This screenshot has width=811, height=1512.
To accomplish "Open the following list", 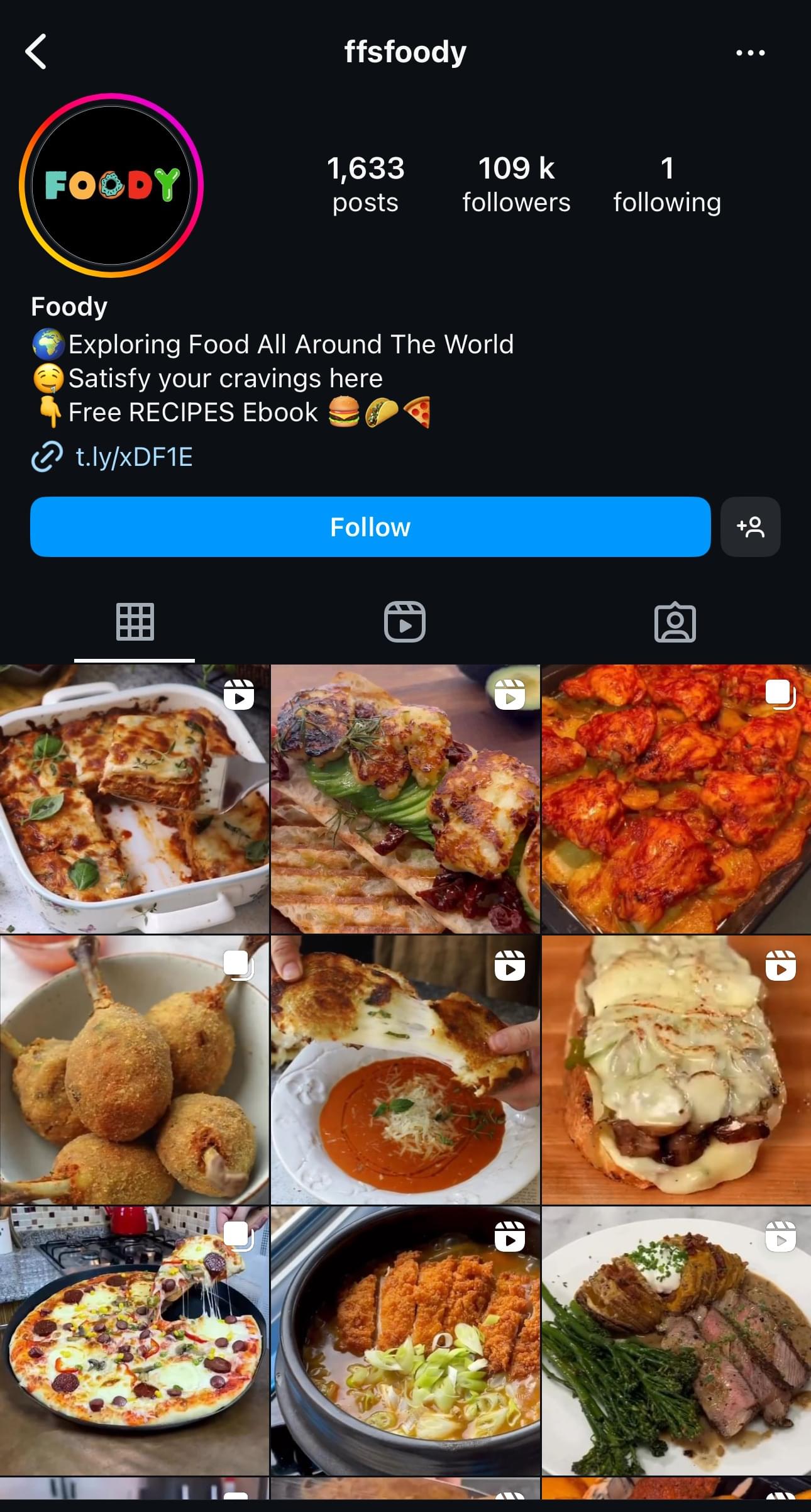I will [666, 185].
